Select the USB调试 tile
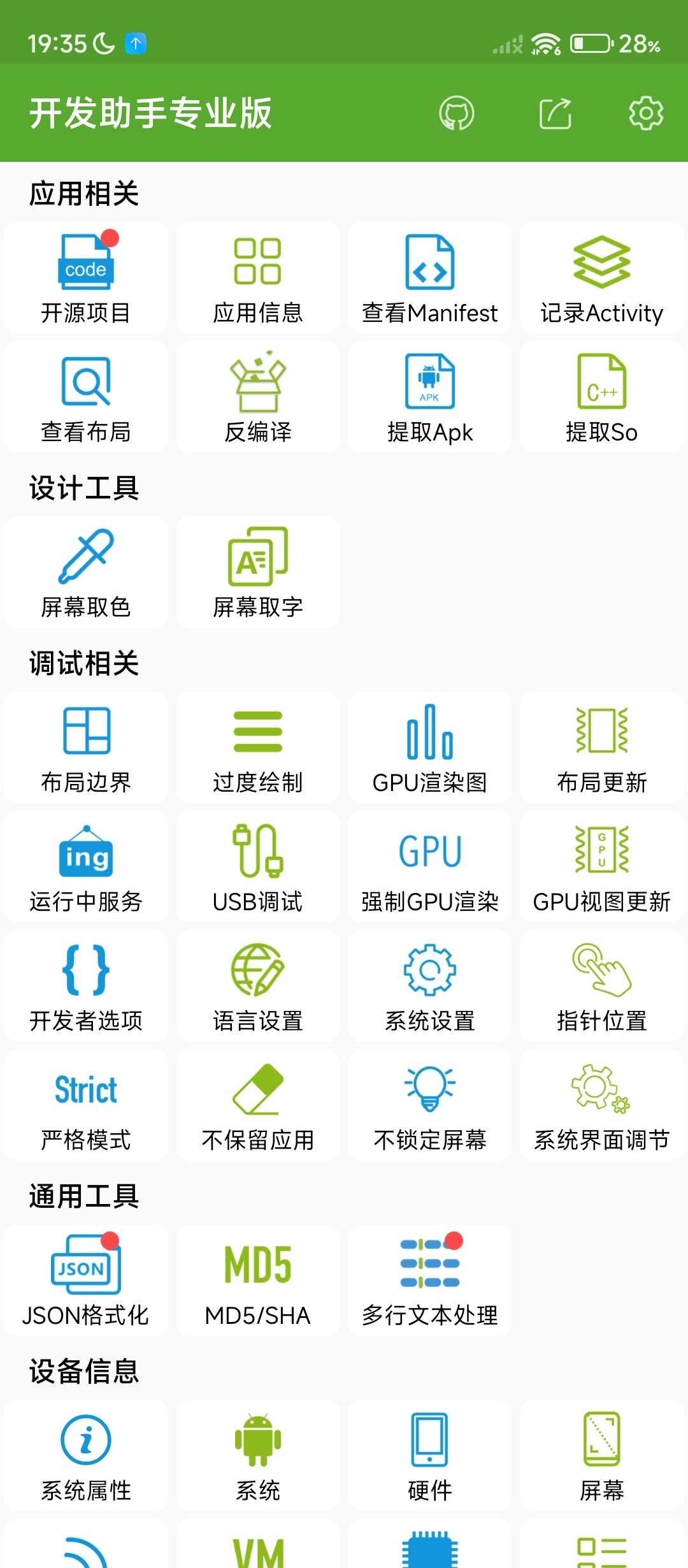 tap(258, 867)
